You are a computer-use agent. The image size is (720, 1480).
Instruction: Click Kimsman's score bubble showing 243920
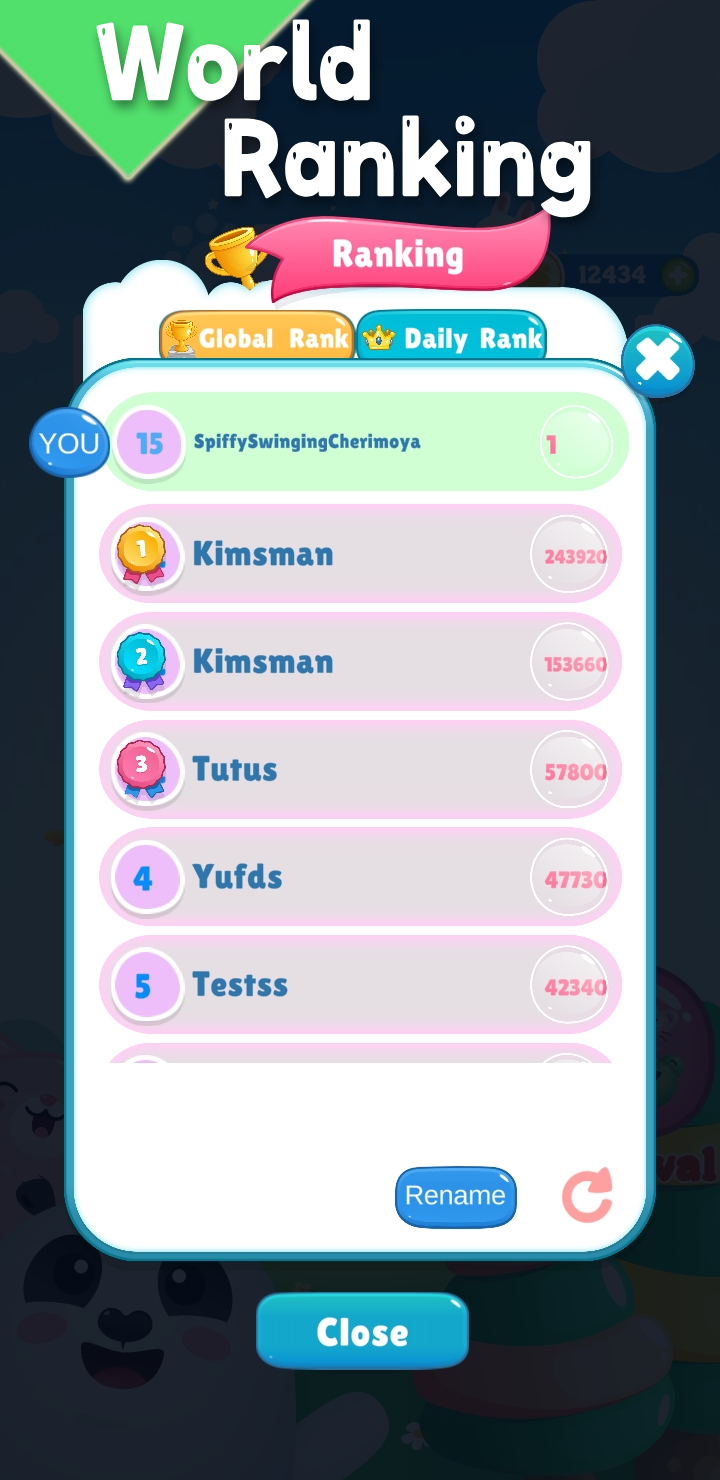pos(571,554)
